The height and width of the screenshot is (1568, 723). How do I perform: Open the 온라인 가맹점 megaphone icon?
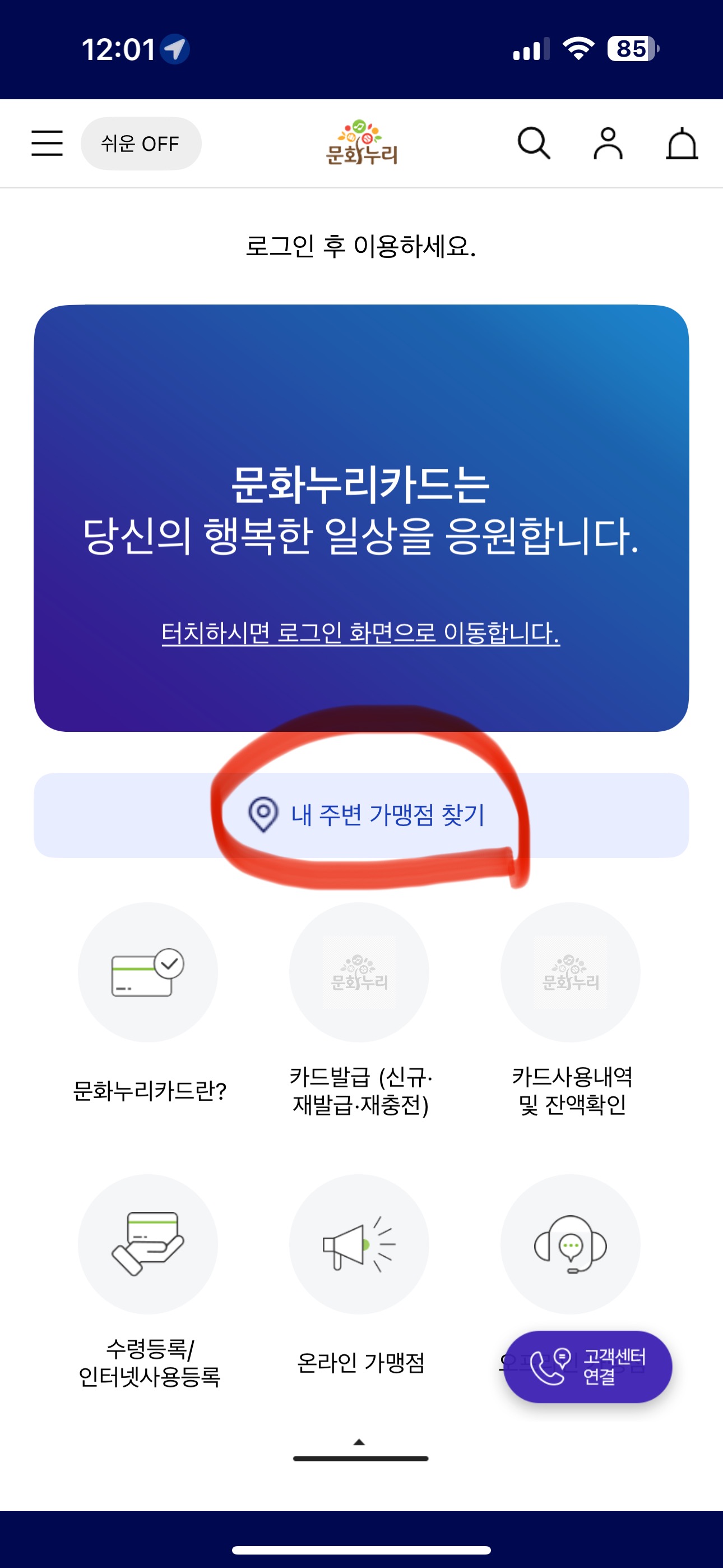coord(360,1245)
